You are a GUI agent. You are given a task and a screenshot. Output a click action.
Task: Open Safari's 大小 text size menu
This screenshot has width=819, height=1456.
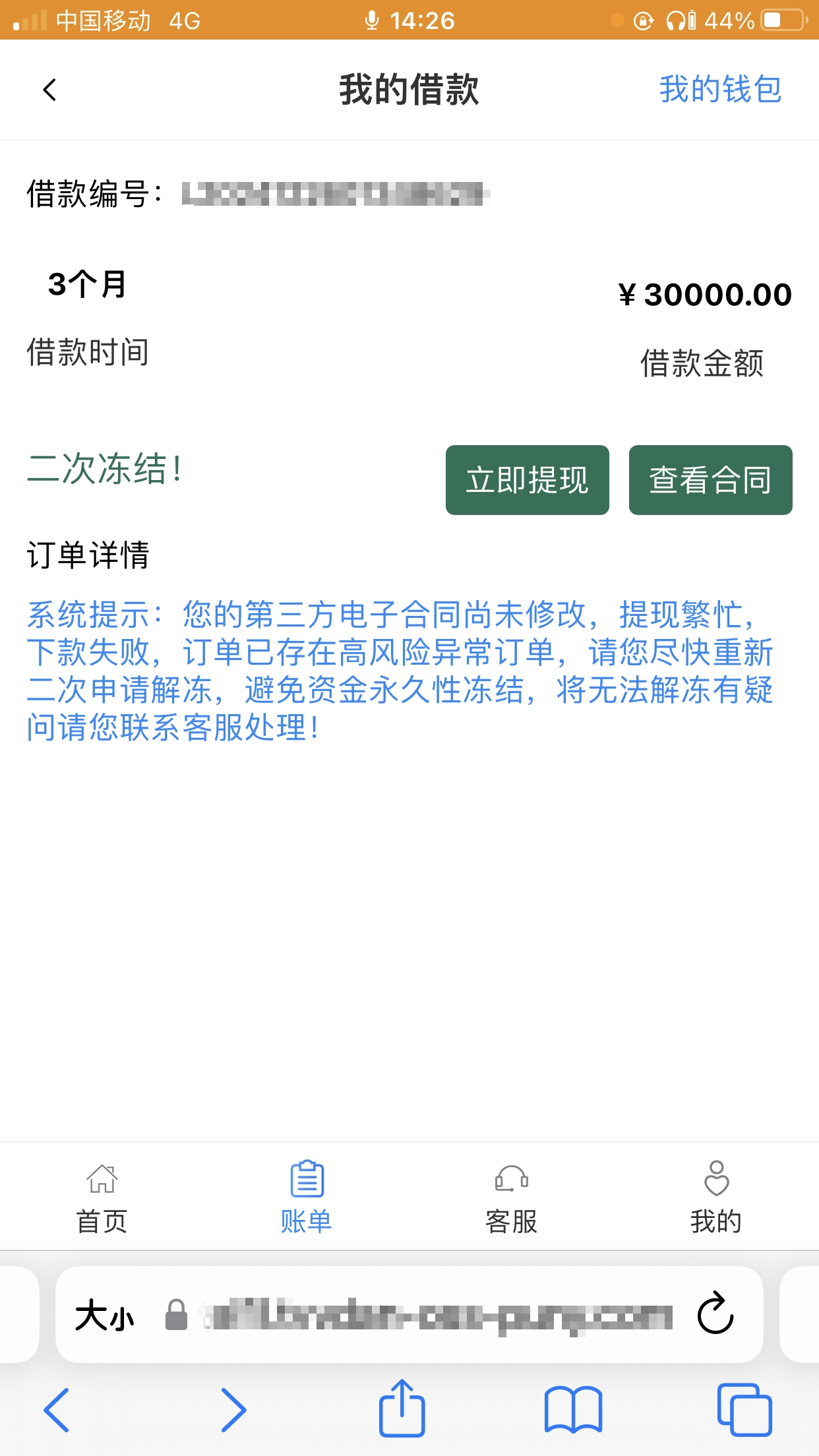[105, 1316]
